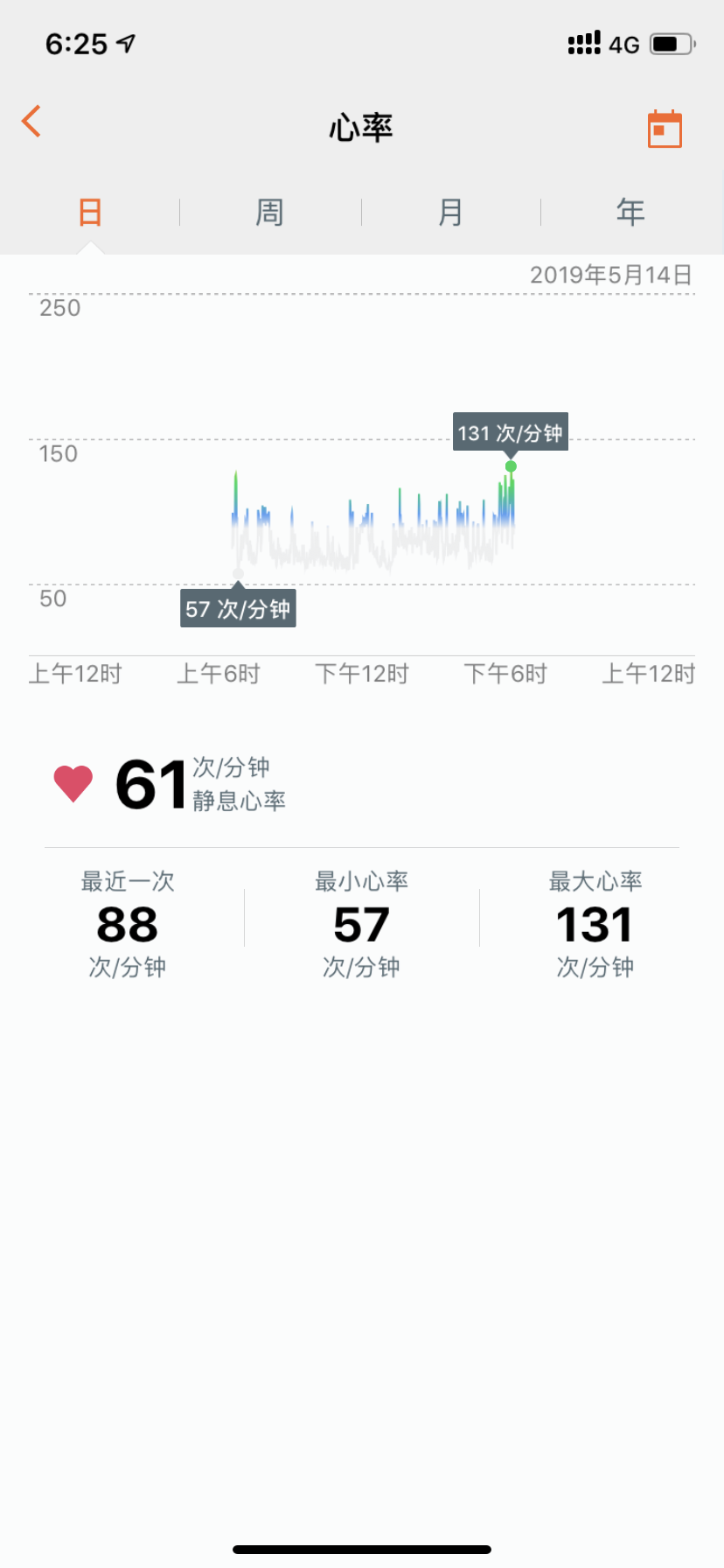Screen dimensions: 724x1568
Task: Switch to the 周 (week) tab
Action: 269,212
